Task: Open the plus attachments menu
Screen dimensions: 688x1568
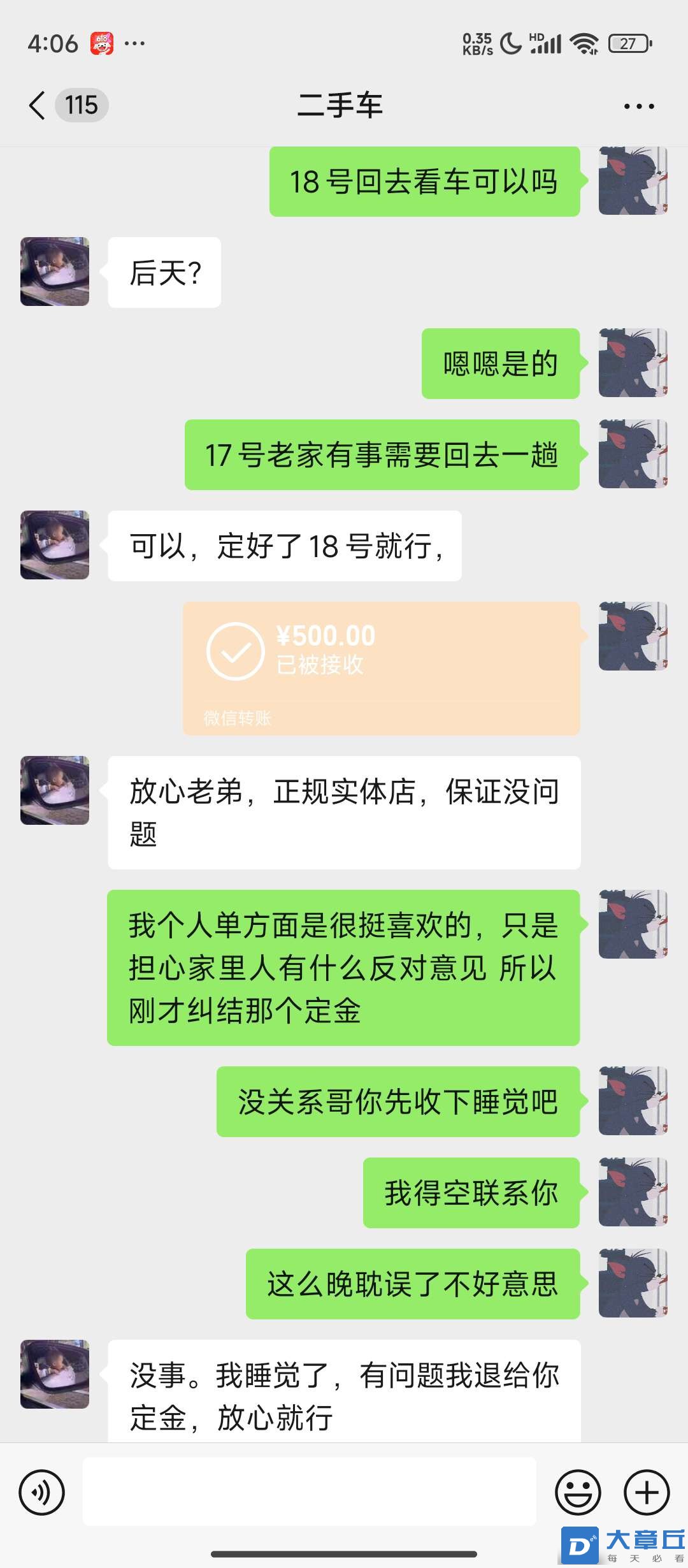Action: (647, 1492)
